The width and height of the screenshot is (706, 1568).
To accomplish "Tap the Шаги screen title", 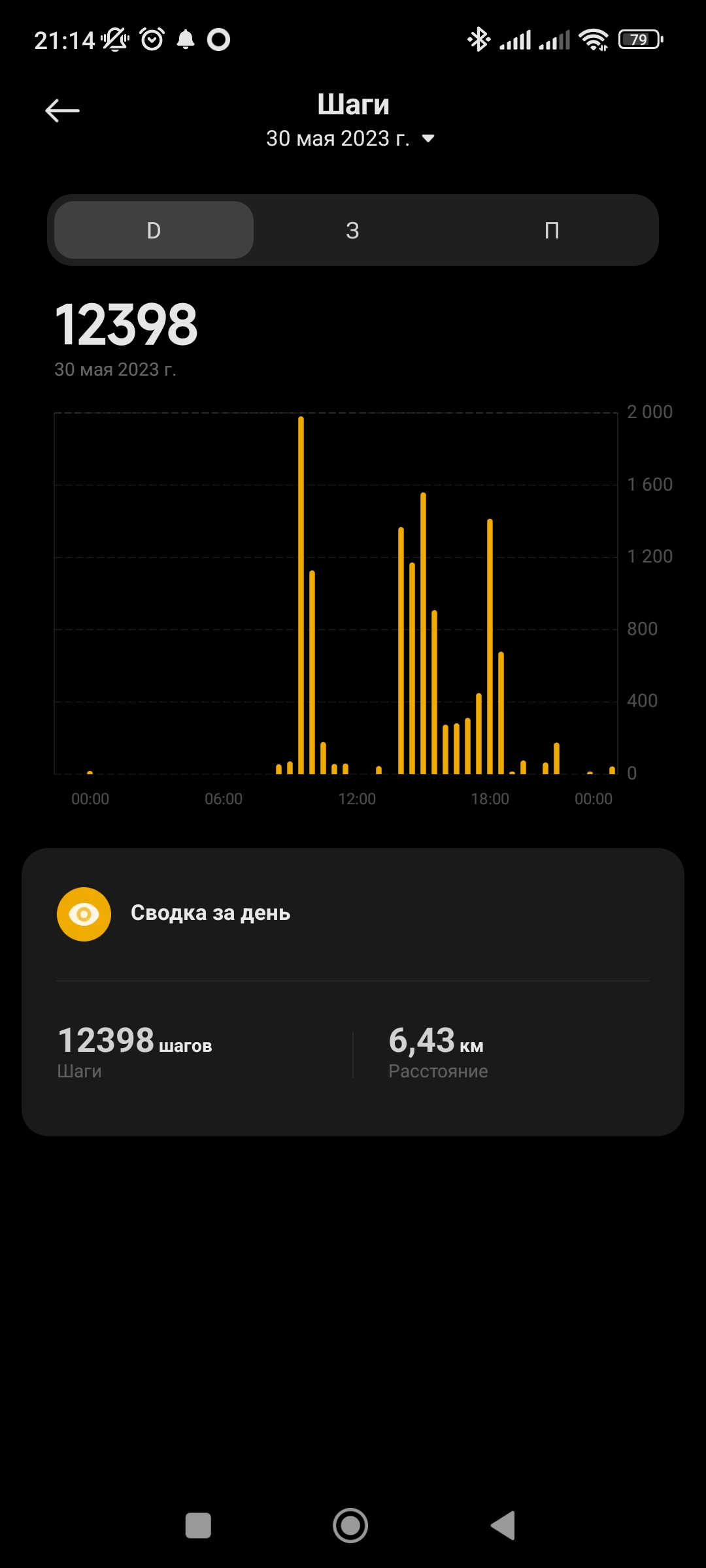I will click(353, 103).
